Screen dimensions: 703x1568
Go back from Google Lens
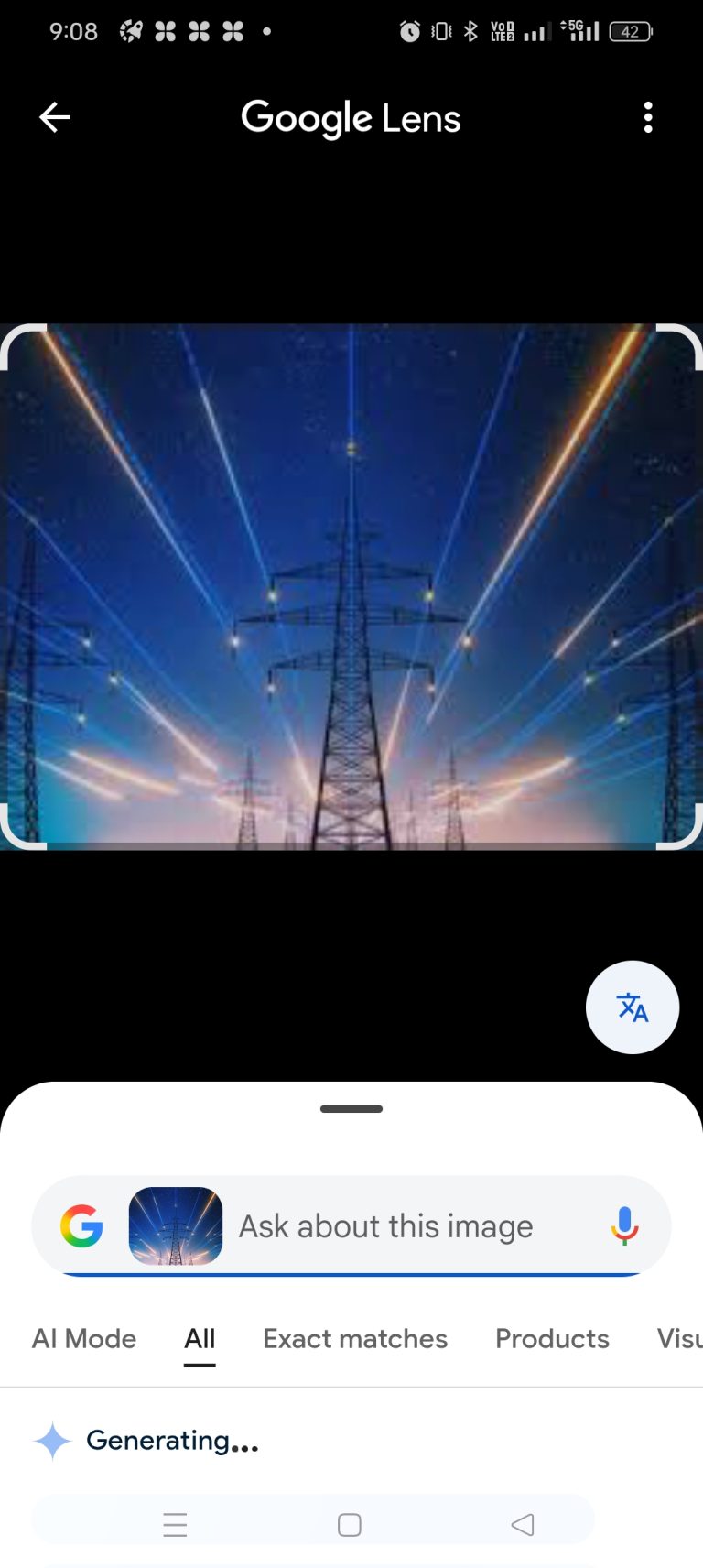click(x=55, y=117)
